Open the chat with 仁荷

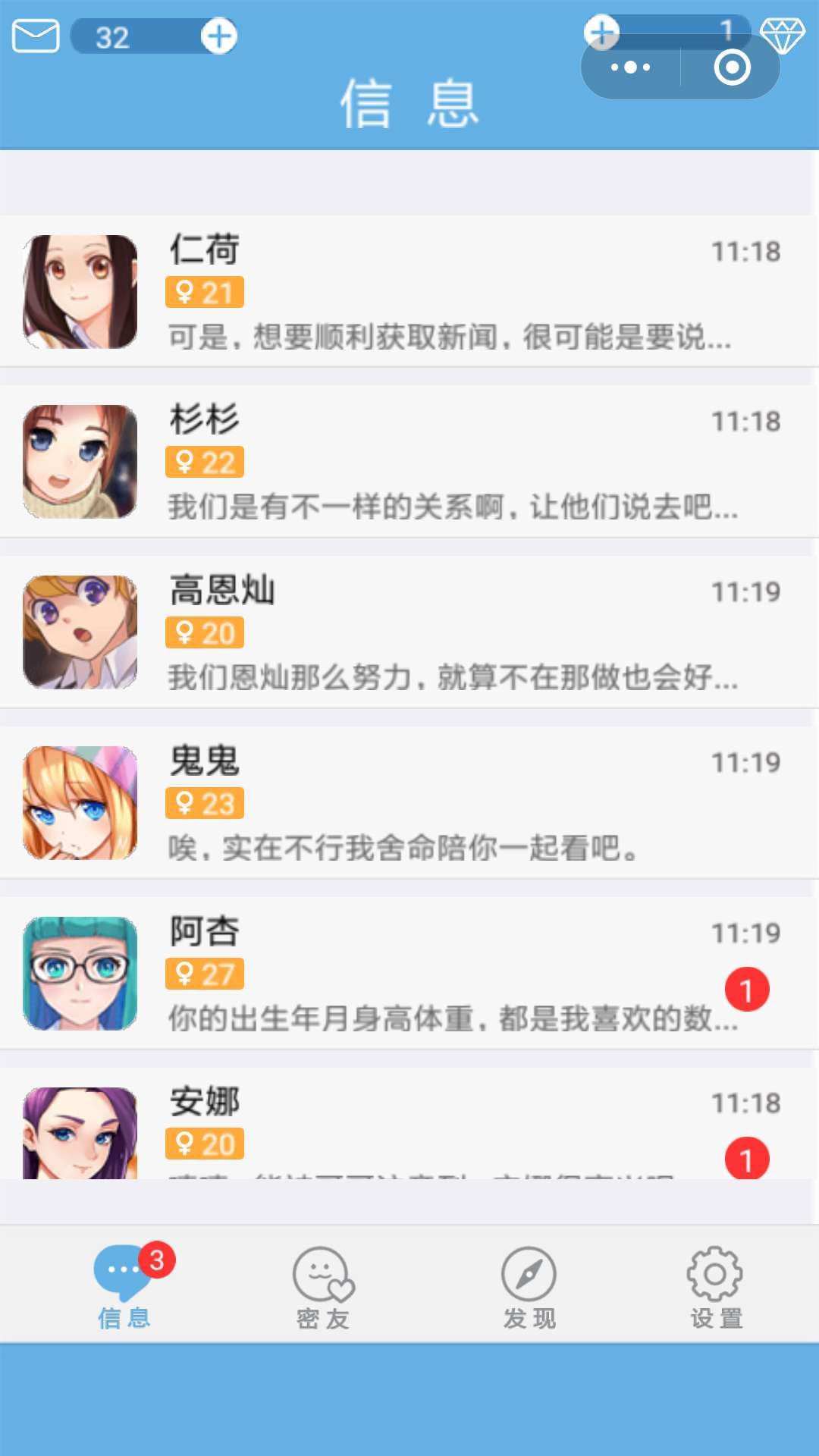pyautogui.click(x=409, y=292)
